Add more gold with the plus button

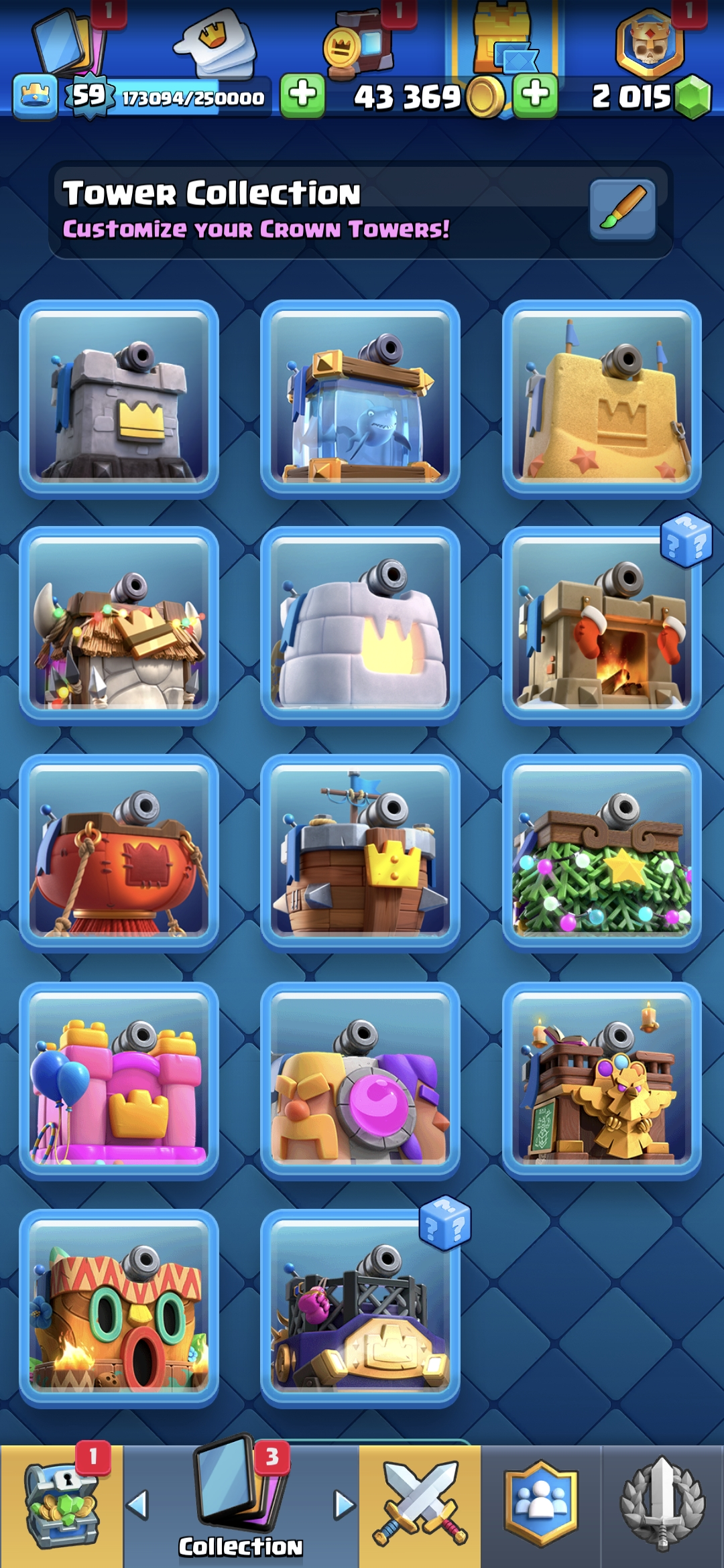(535, 95)
